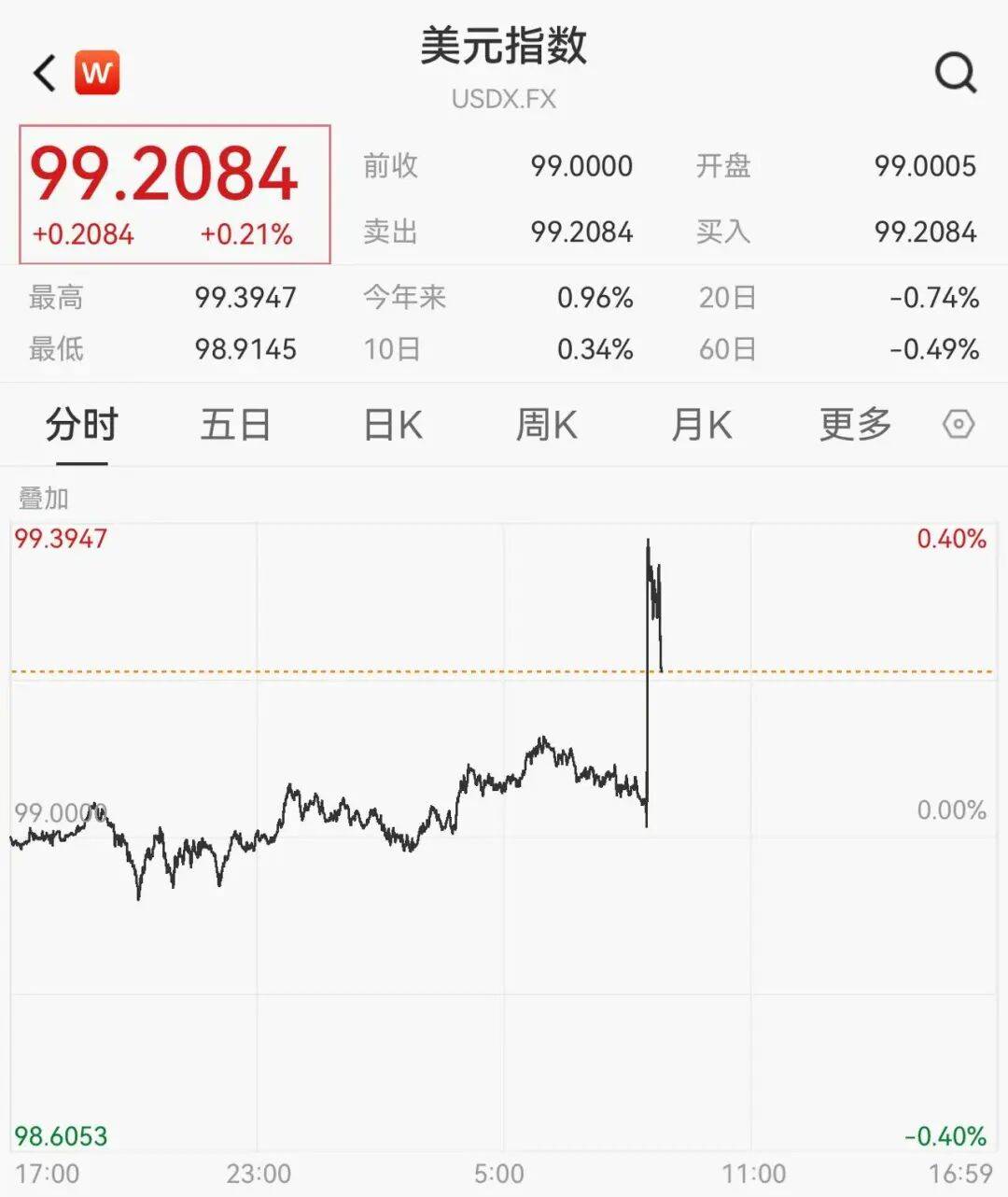
Task: Tap 叠加 to overlay another index
Action: click(44, 499)
